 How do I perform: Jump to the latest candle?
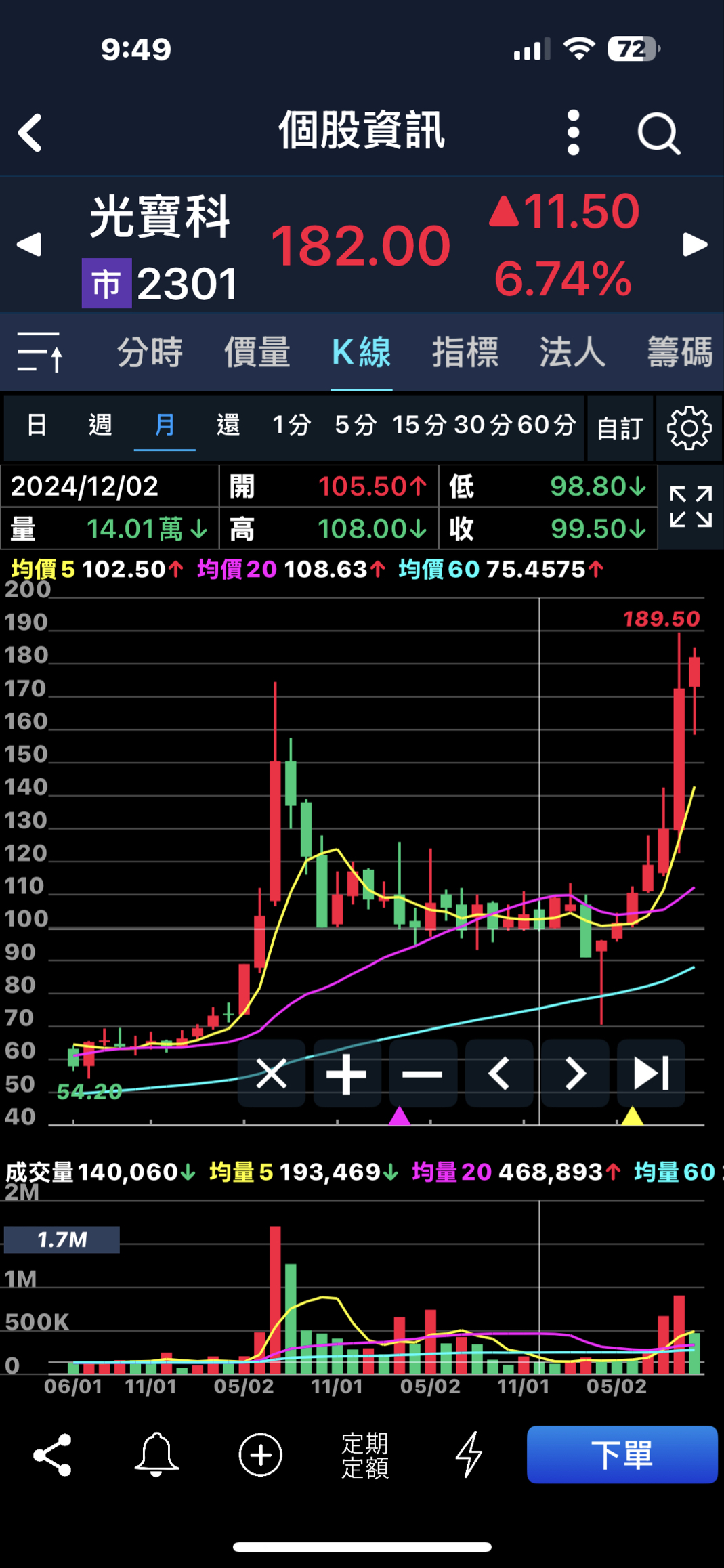pyautogui.click(x=651, y=1074)
